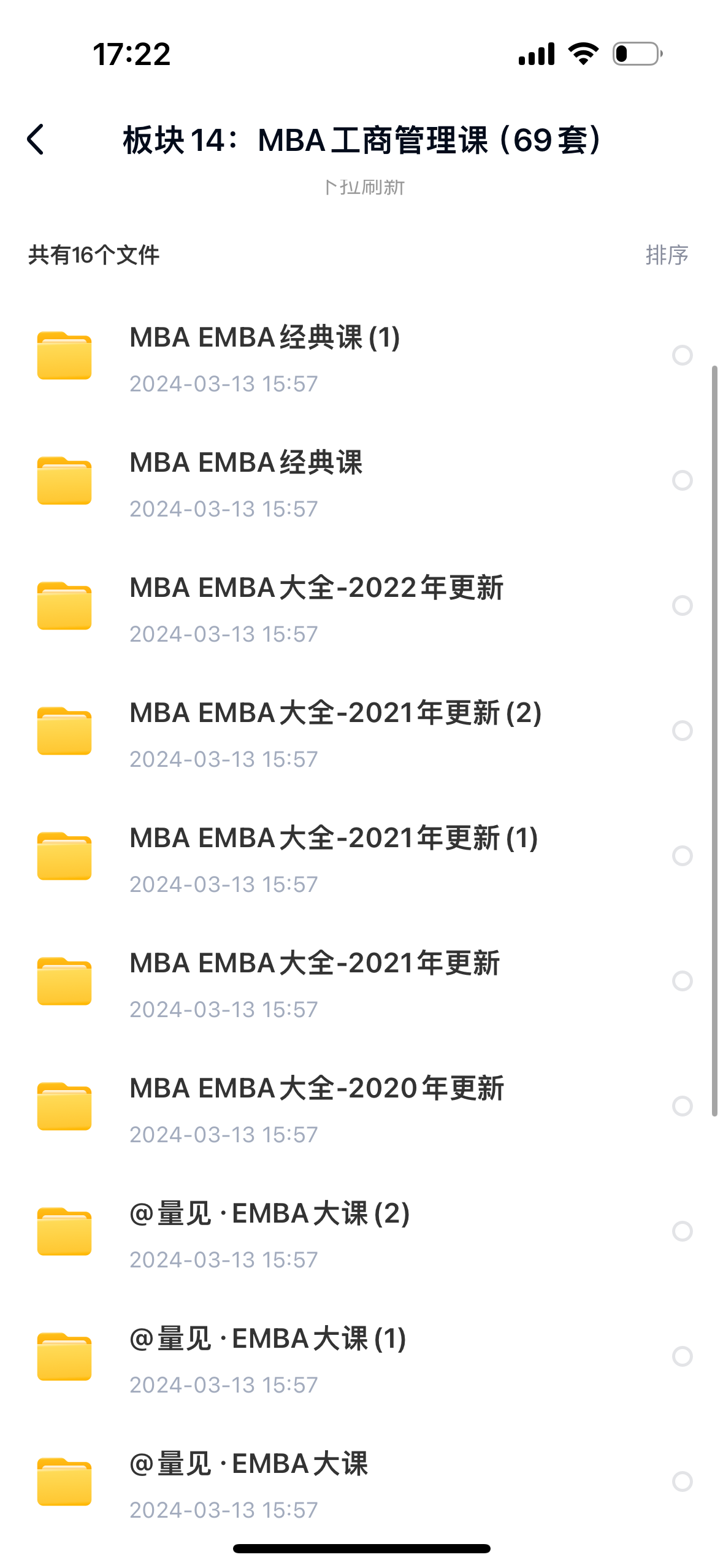Open the MBA EMBA经典课 folder without number
The image size is (723, 1568).
coord(246,463)
